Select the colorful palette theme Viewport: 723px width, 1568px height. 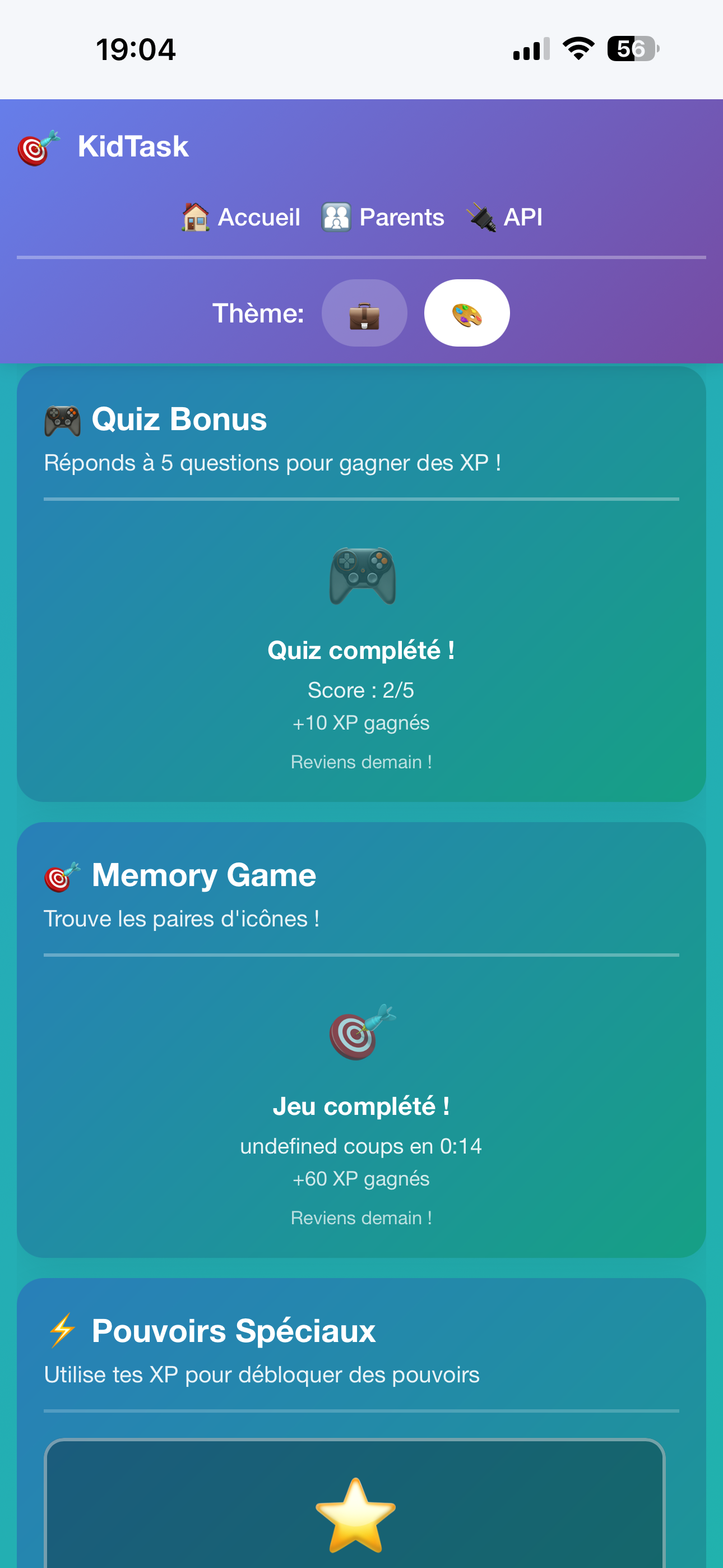click(x=466, y=313)
